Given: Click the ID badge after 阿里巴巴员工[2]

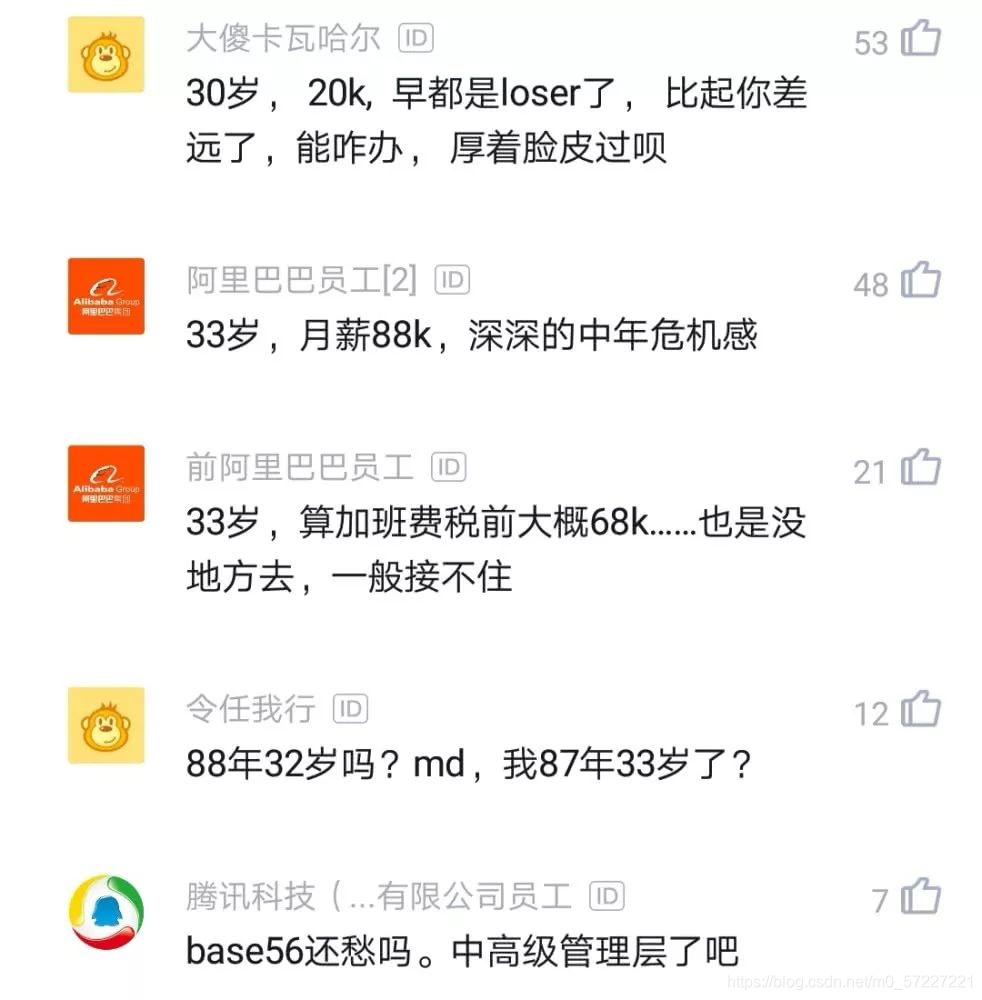Looking at the screenshot, I should pos(453,279).
